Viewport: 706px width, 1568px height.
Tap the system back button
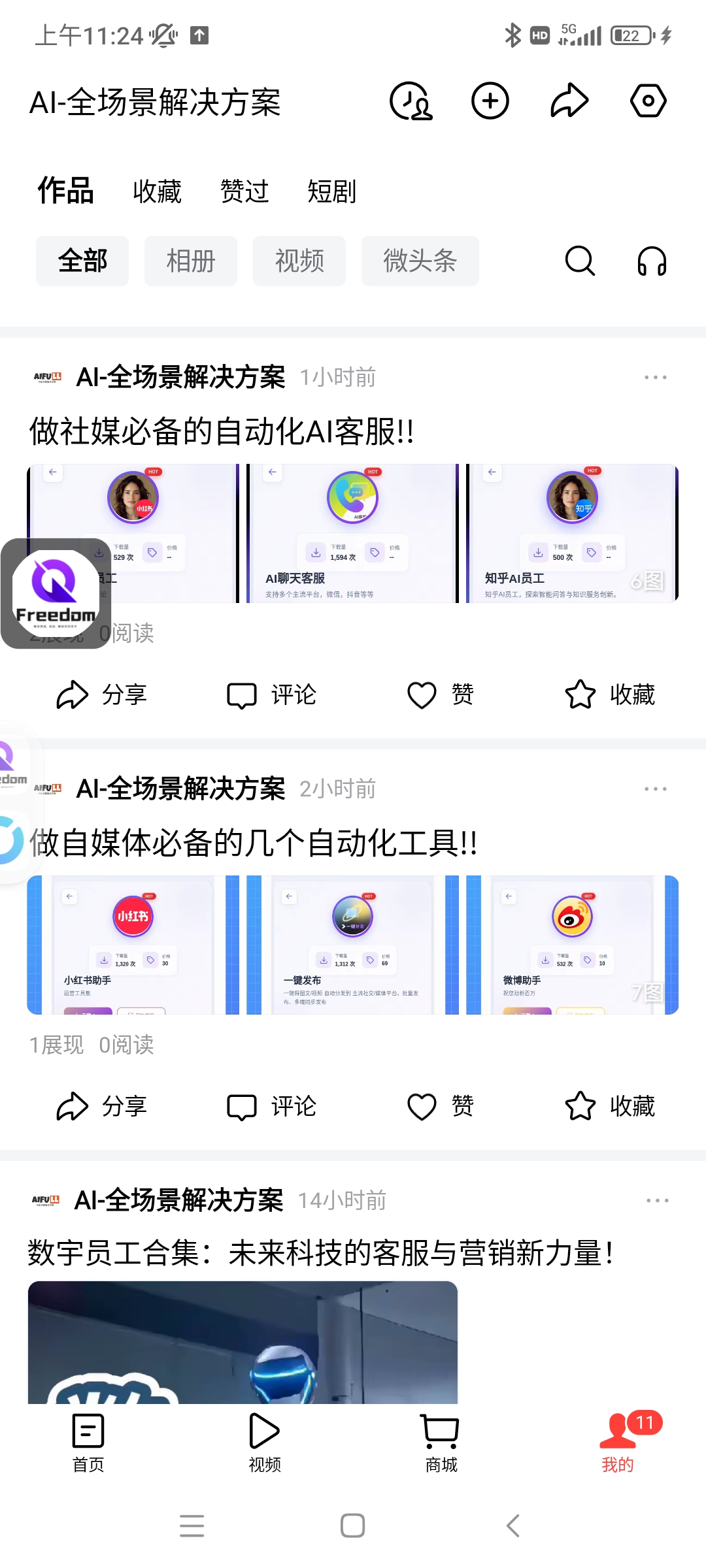pos(513,1526)
